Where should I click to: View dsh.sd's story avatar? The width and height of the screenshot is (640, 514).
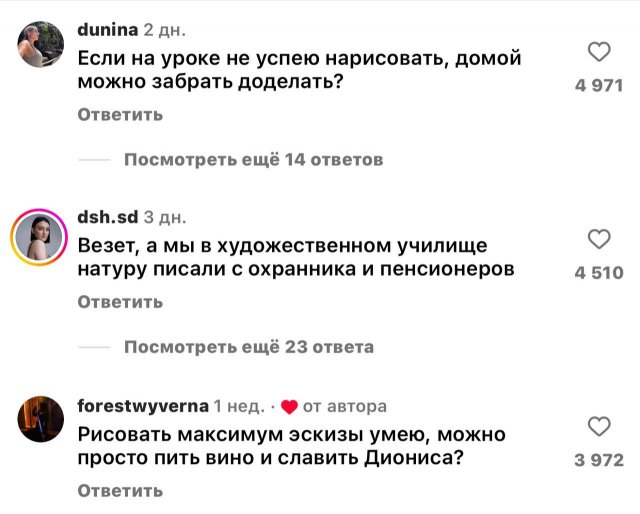tap(40, 237)
